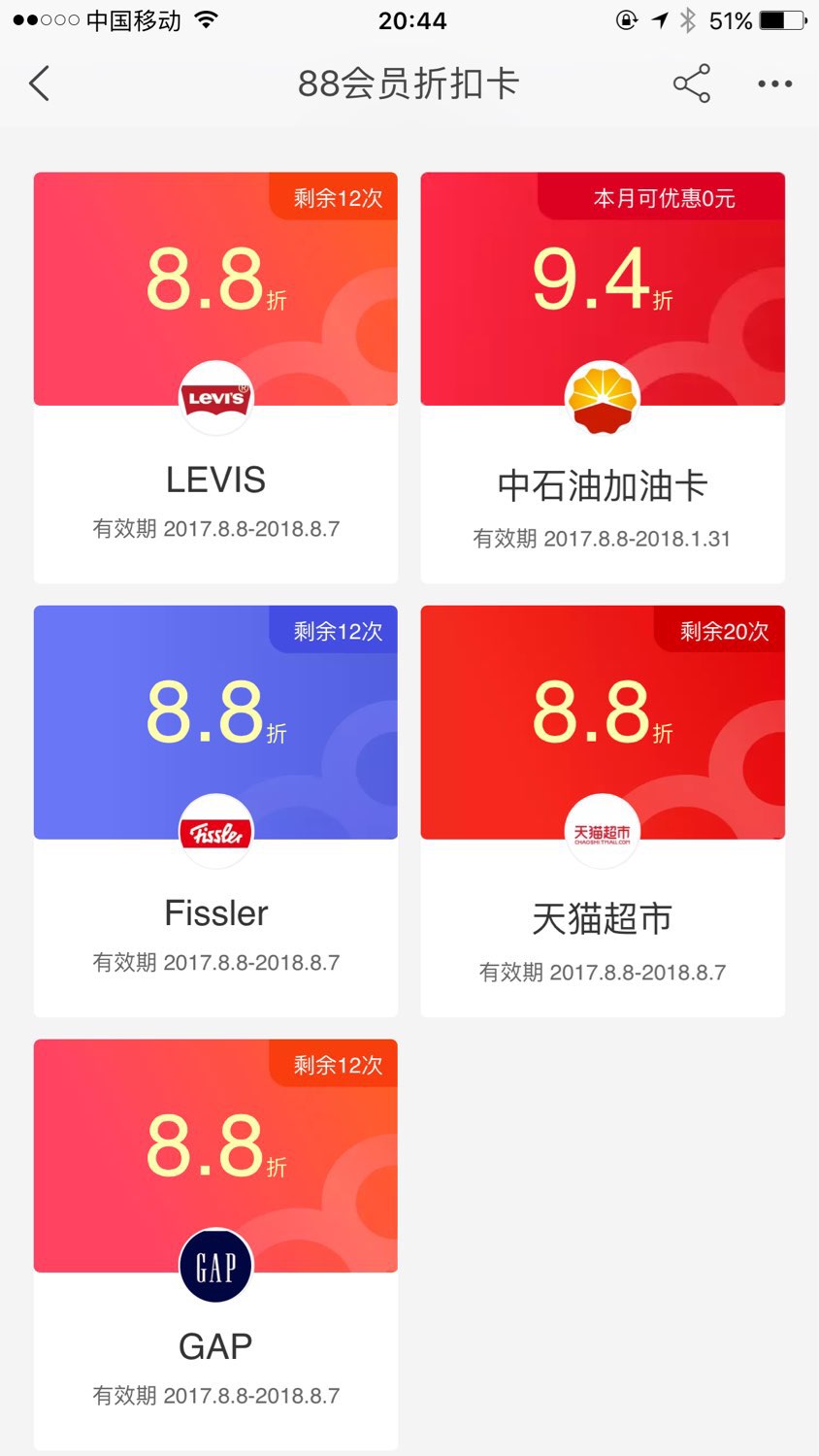Open the 中石油加油卡 card details
This screenshot has width=819, height=1456.
[x=603, y=374]
